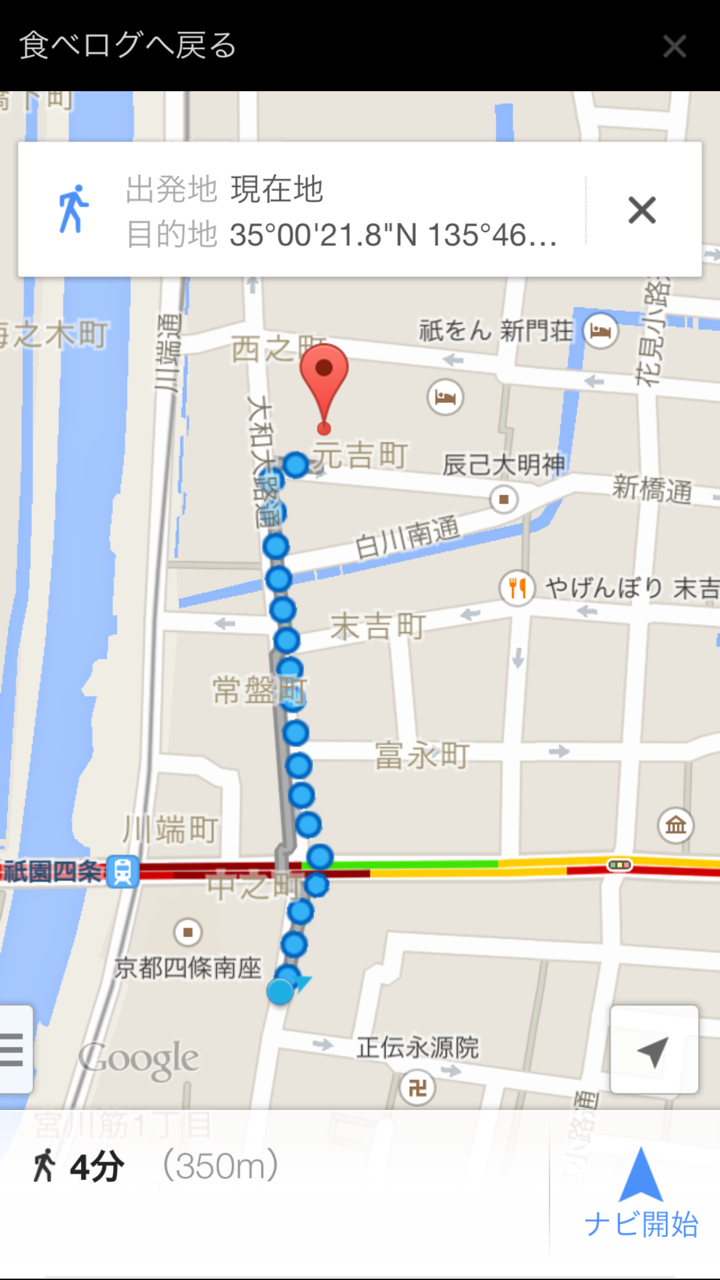Screen dimensions: 720x1280
Task: Open やげんぼり 末吉 restaurant marker
Action: tap(516, 589)
